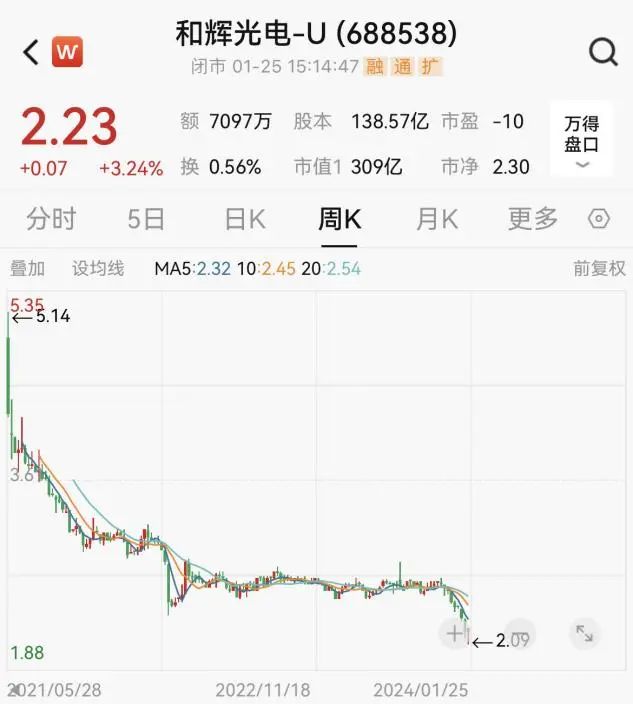Show the 月K chart tab
This screenshot has height=704, width=633.
click(x=437, y=219)
